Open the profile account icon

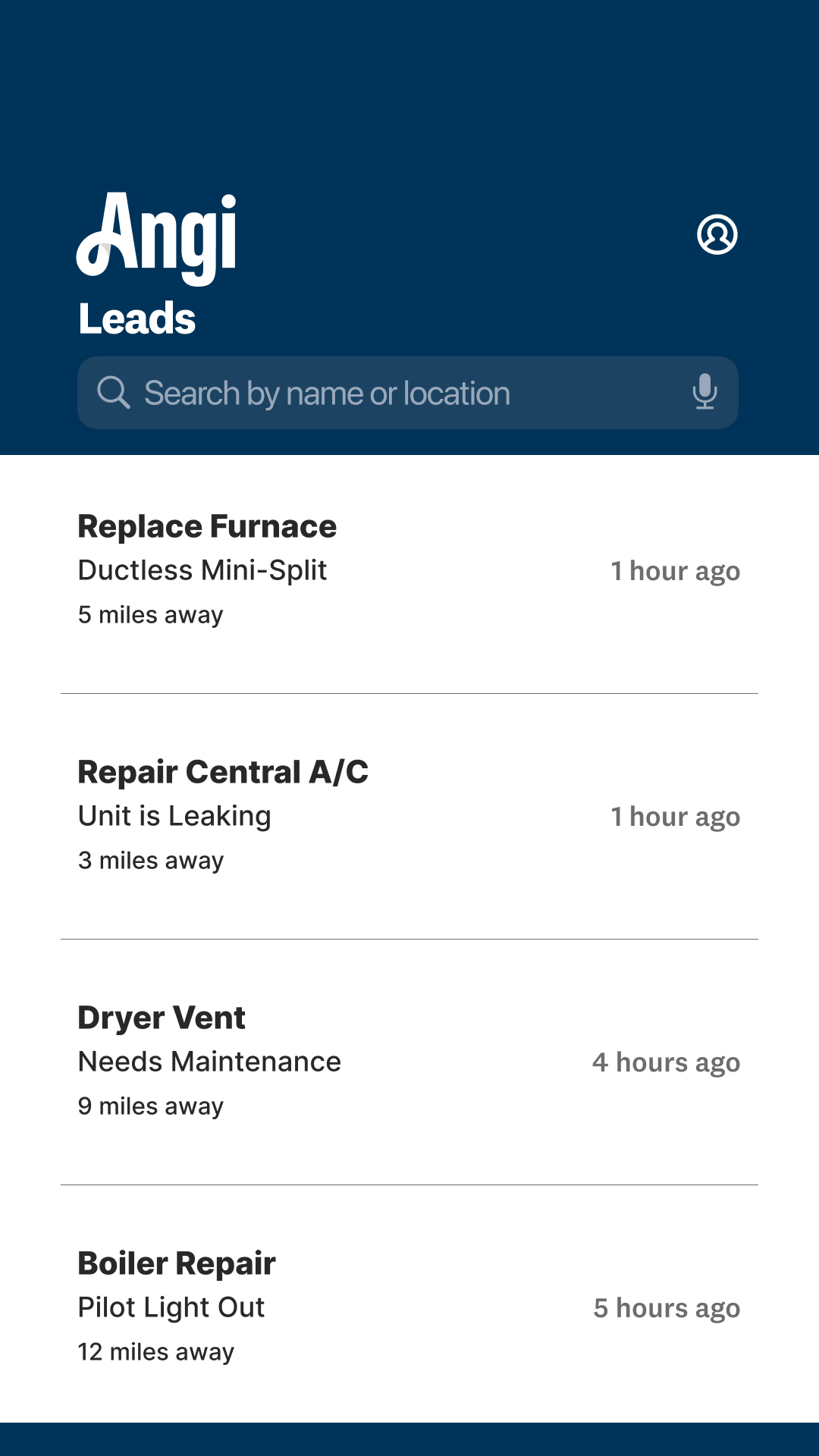coord(717,234)
